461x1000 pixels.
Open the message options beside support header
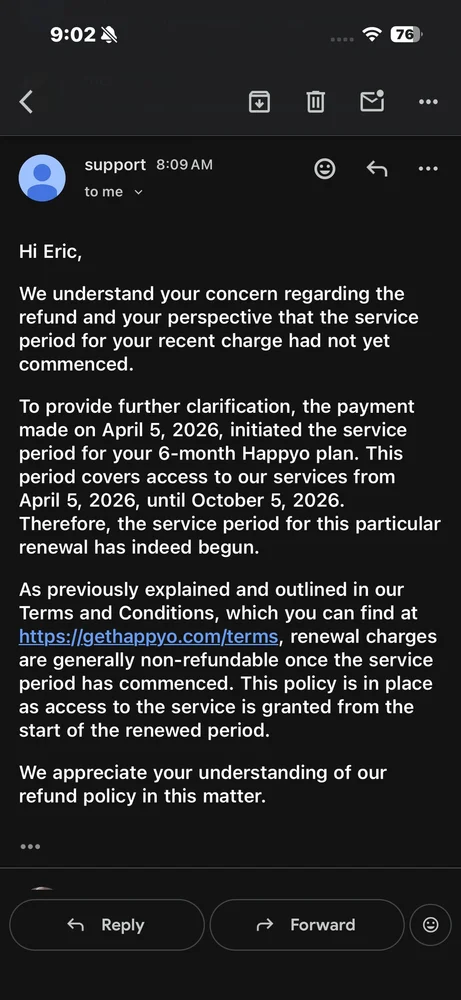(x=428, y=168)
